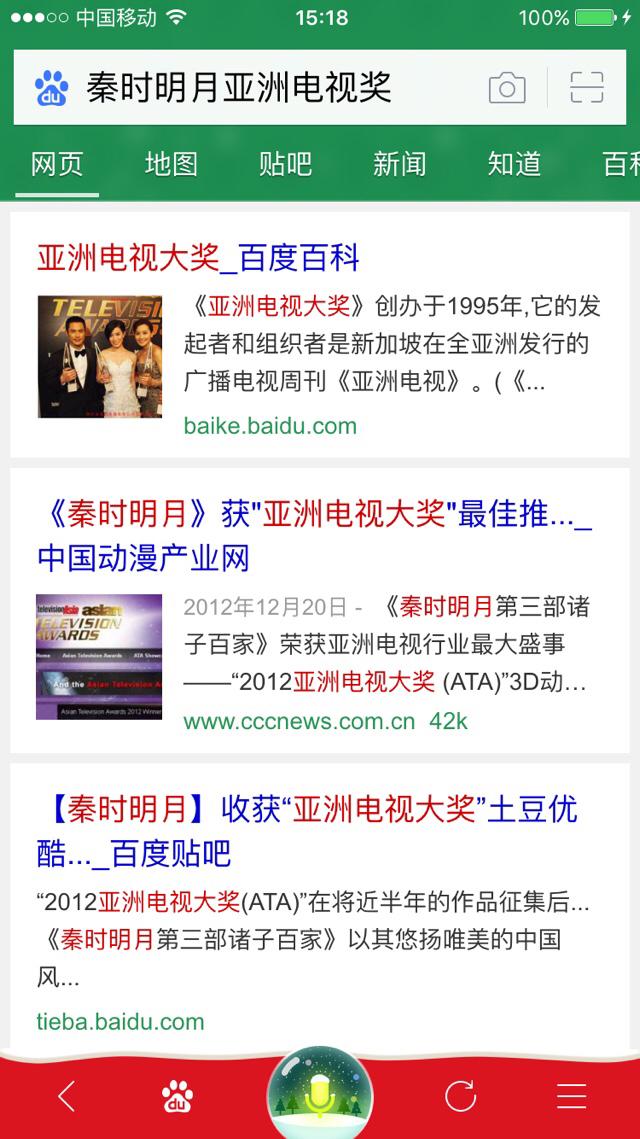The height and width of the screenshot is (1139, 640).
Task: Switch to the 知道 tab
Action: coord(514,164)
